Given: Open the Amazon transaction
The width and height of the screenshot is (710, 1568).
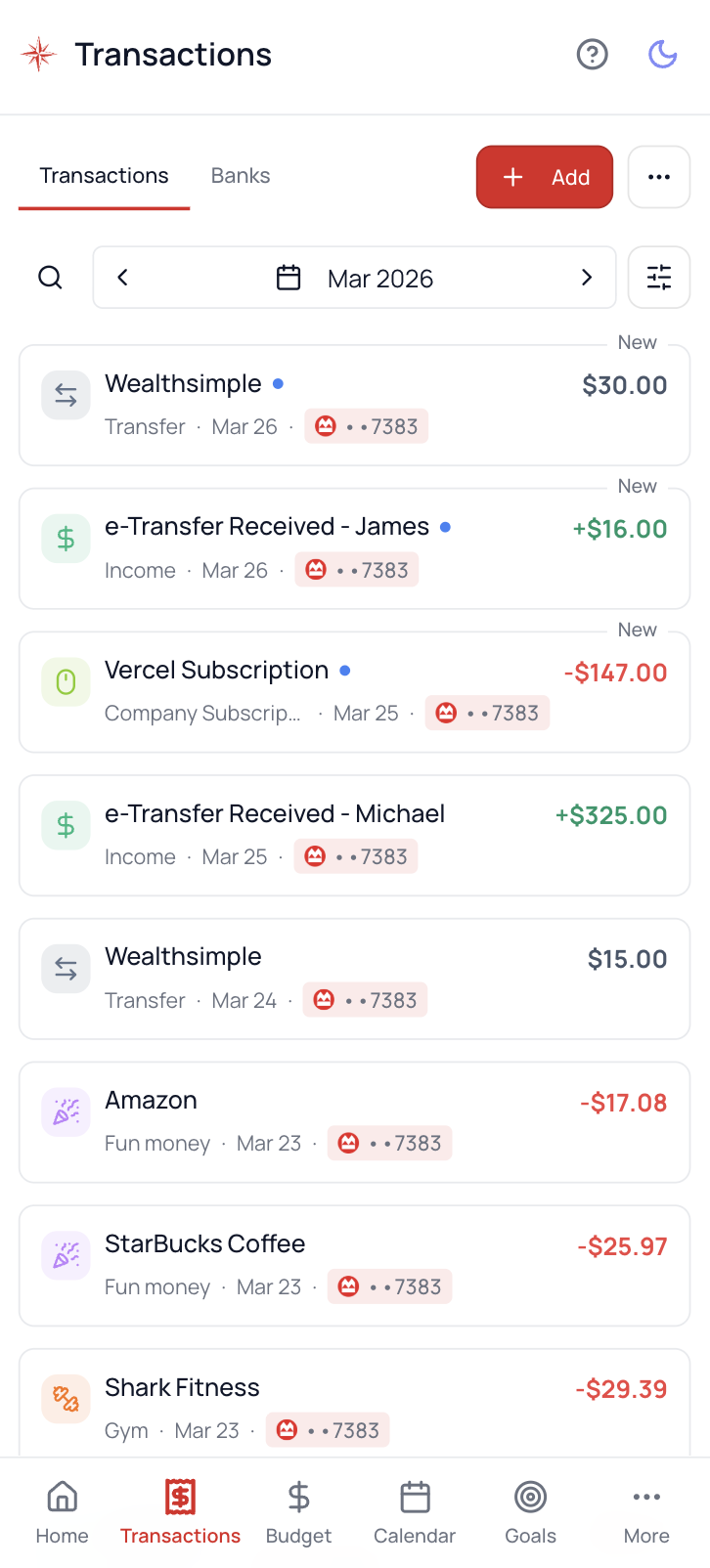Looking at the screenshot, I should [354, 1122].
